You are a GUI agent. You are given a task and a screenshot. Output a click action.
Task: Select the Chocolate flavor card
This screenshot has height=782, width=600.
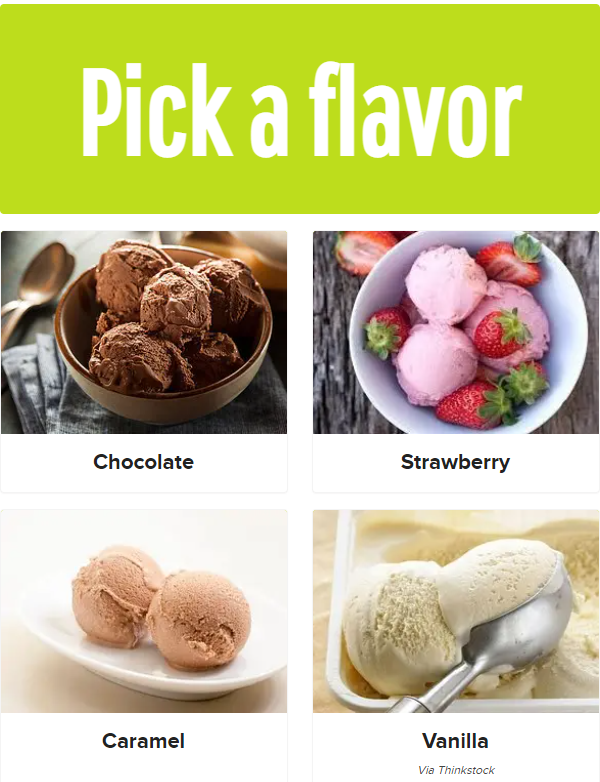pos(144,361)
